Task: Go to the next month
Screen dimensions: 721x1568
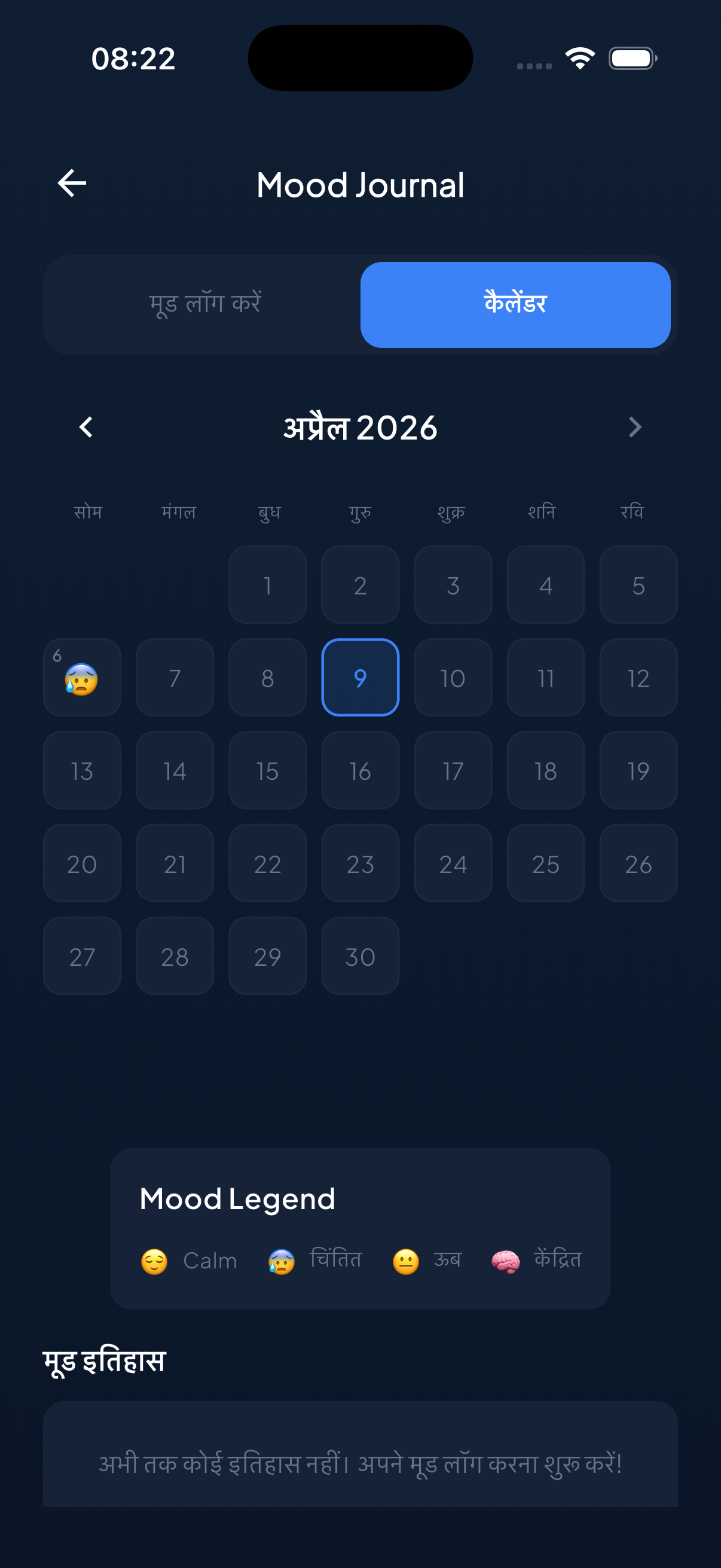Action: pyautogui.click(x=634, y=427)
